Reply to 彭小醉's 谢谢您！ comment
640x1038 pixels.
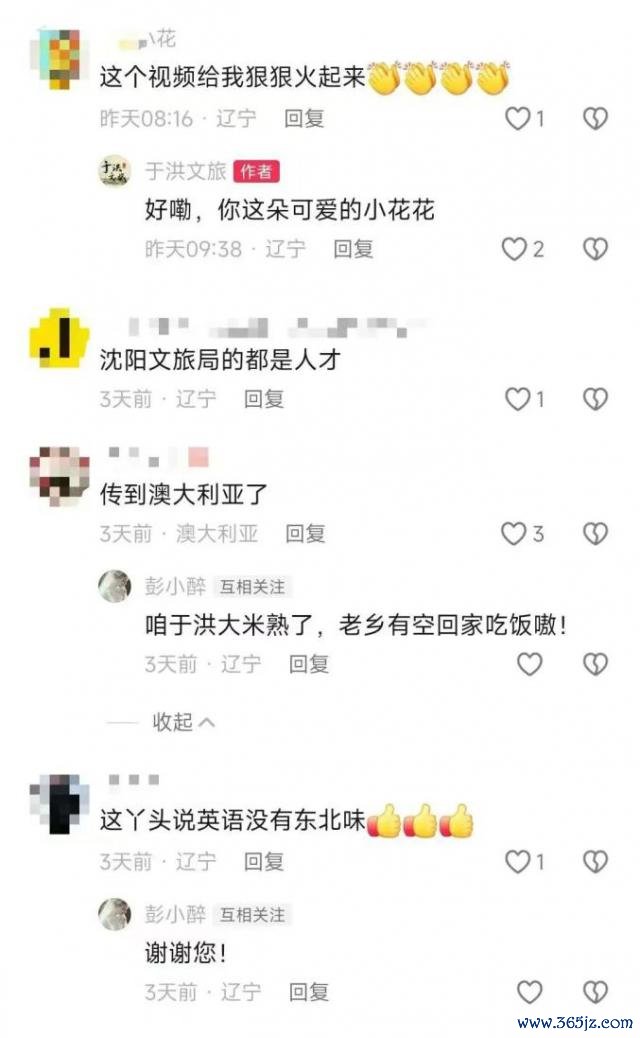[309, 992]
